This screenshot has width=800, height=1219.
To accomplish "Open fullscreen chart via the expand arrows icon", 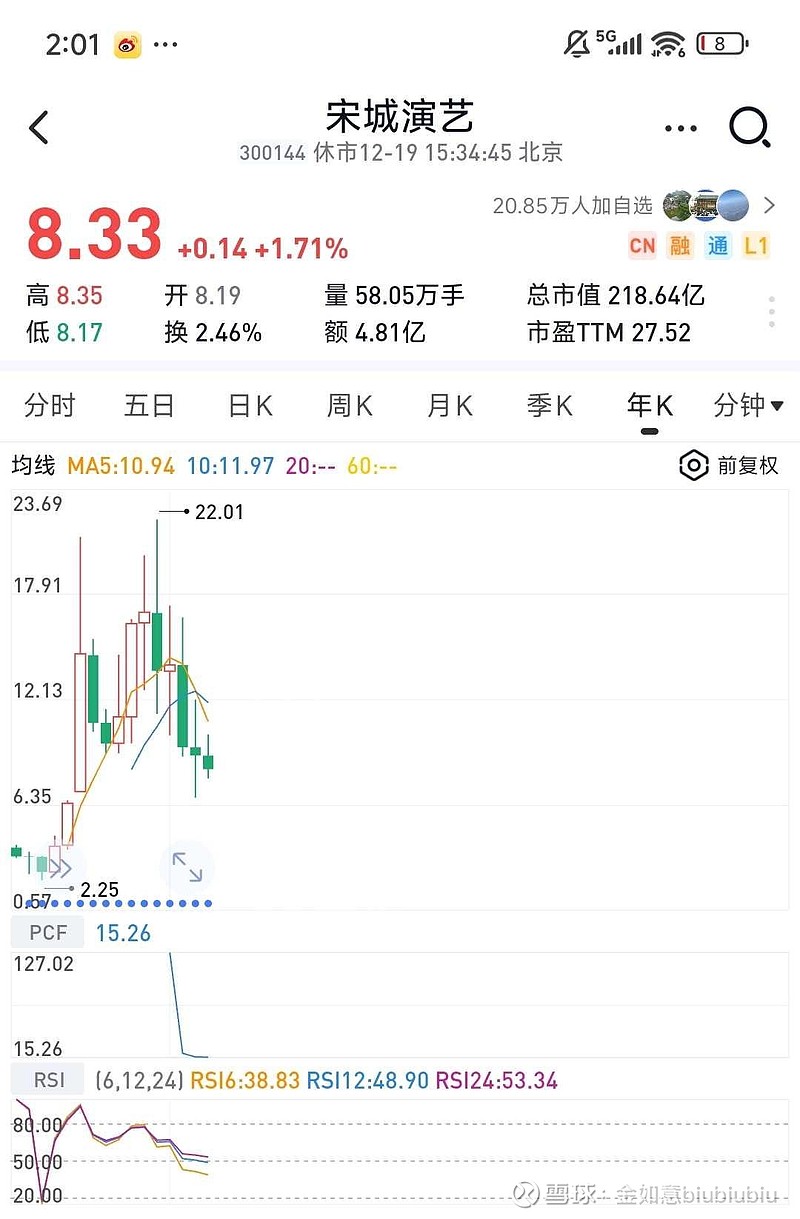I will (186, 869).
